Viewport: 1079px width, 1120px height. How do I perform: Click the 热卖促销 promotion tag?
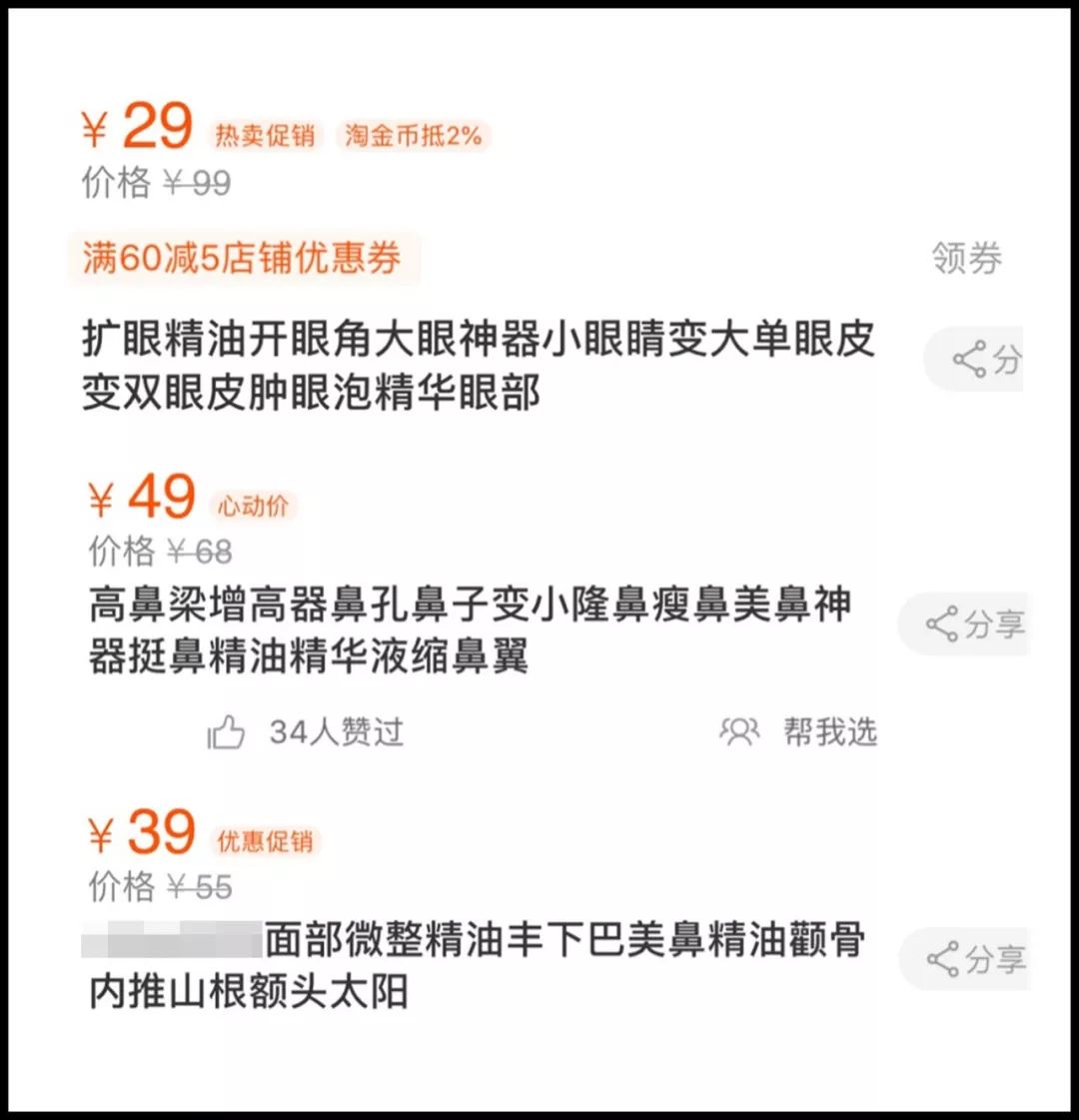click(x=265, y=134)
